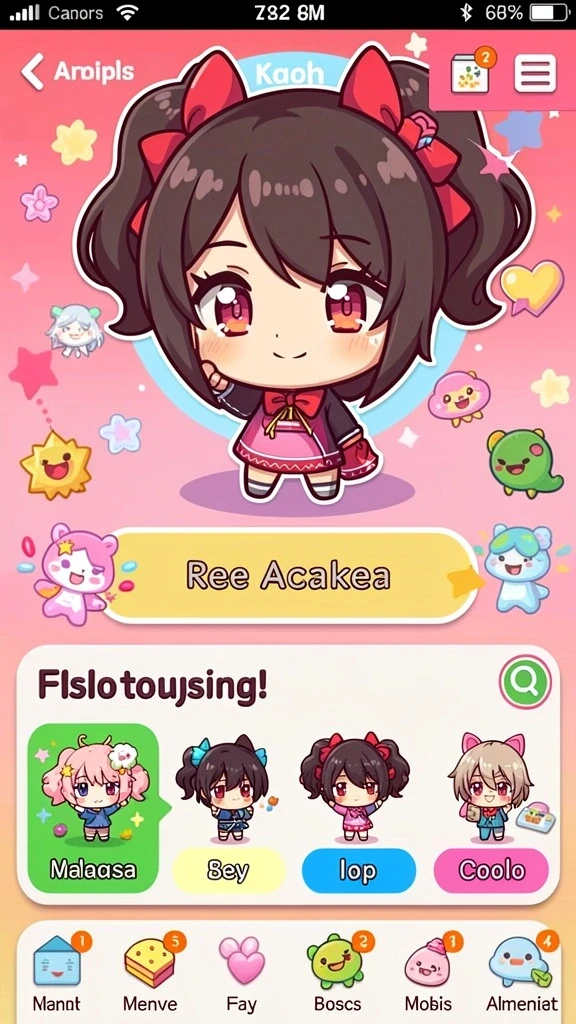Open the inventory icon with badge 2

tap(472, 72)
